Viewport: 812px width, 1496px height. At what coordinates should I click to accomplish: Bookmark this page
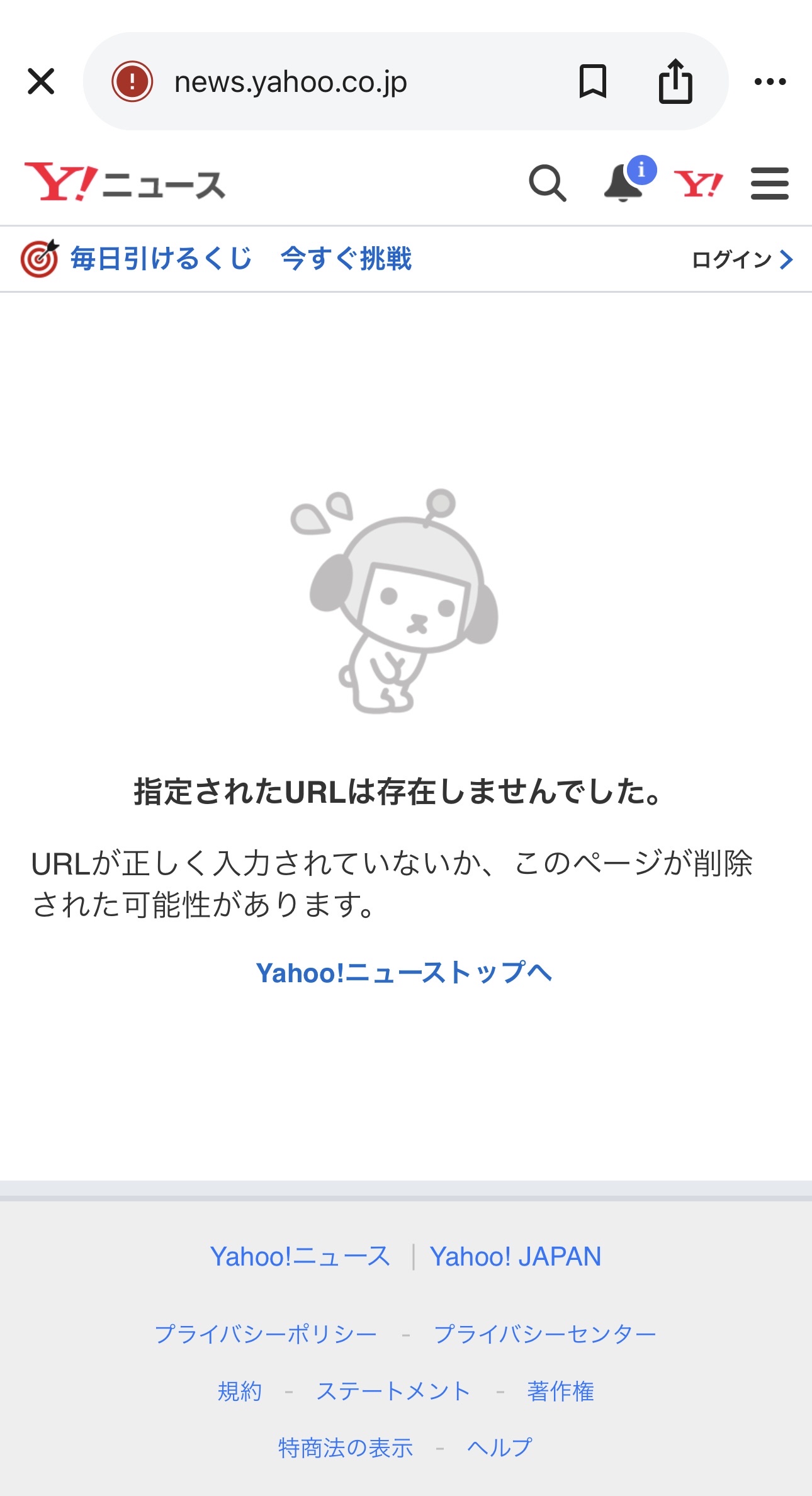pyautogui.click(x=592, y=82)
